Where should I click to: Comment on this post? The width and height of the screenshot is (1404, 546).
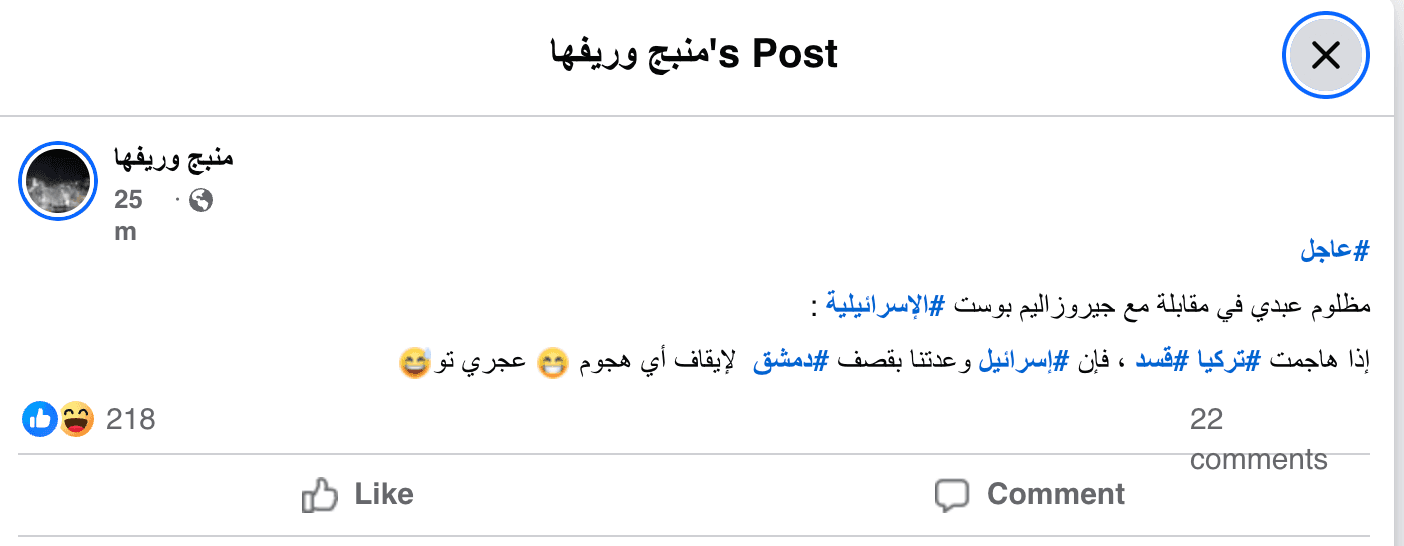click(1029, 494)
